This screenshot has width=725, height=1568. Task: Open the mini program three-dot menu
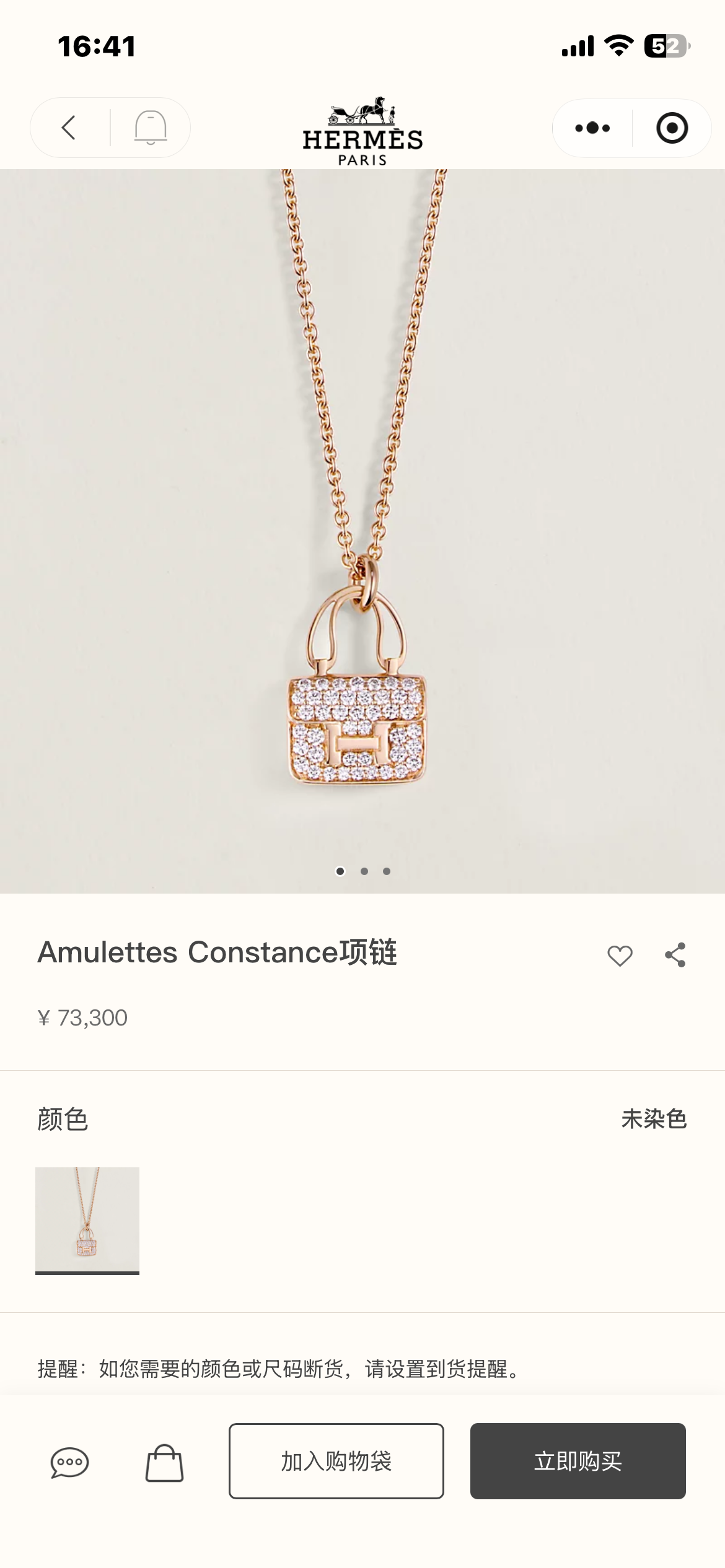coord(592,128)
